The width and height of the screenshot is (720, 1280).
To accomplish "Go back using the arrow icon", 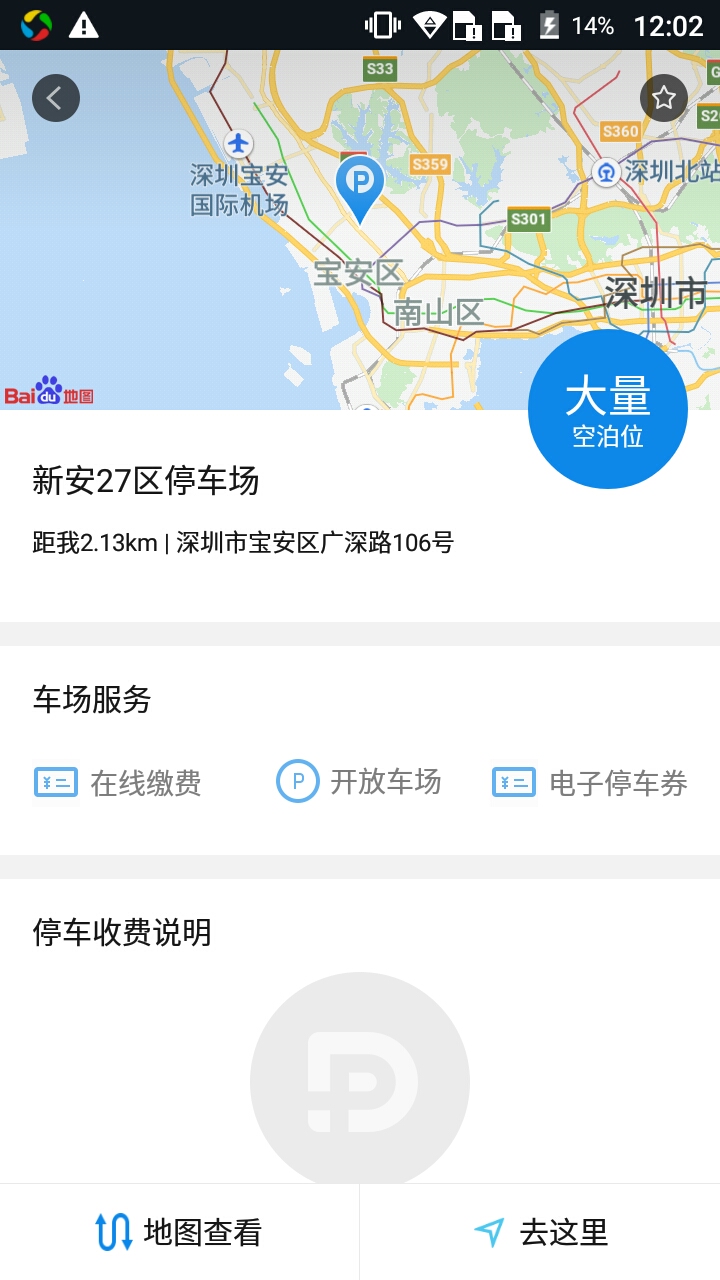I will point(55,98).
